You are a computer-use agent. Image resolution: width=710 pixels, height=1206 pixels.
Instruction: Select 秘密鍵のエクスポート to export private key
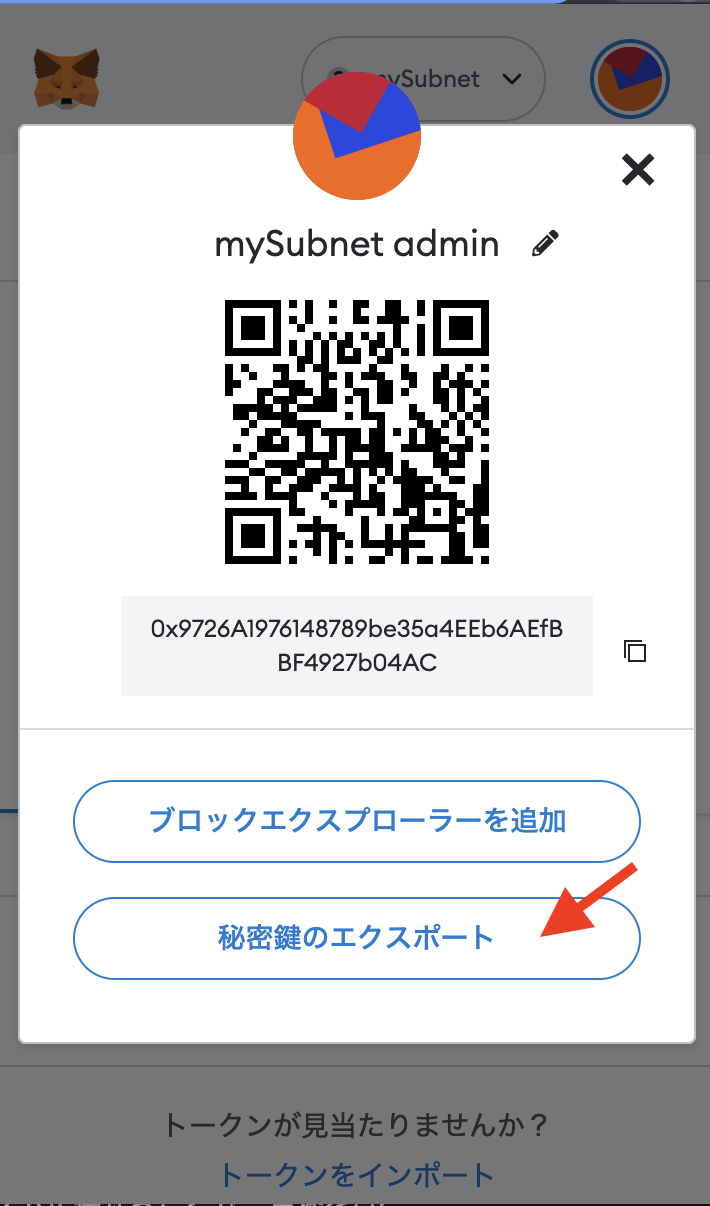(357, 938)
